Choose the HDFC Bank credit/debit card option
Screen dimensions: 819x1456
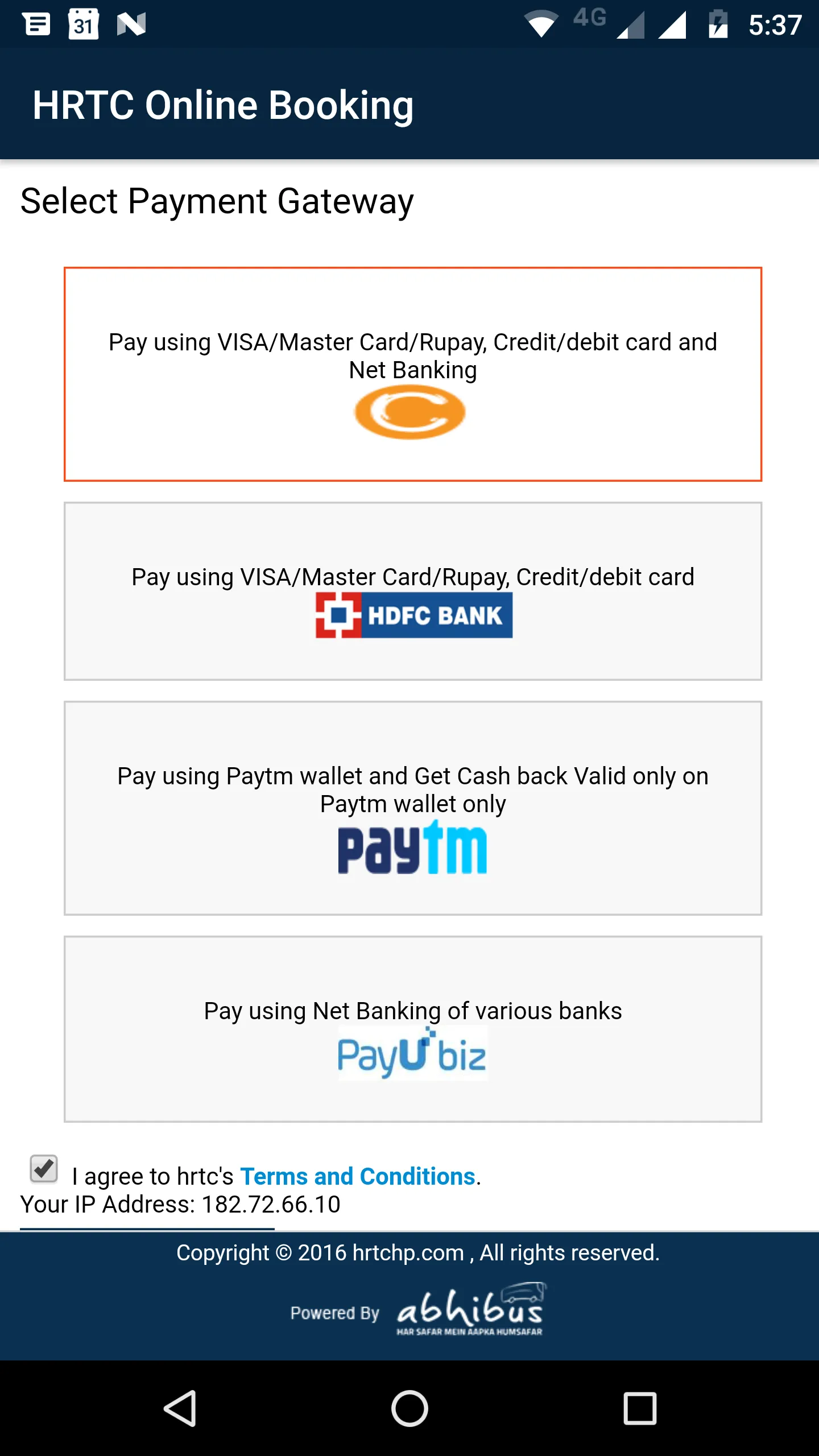pyautogui.click(x=412, y=591)
